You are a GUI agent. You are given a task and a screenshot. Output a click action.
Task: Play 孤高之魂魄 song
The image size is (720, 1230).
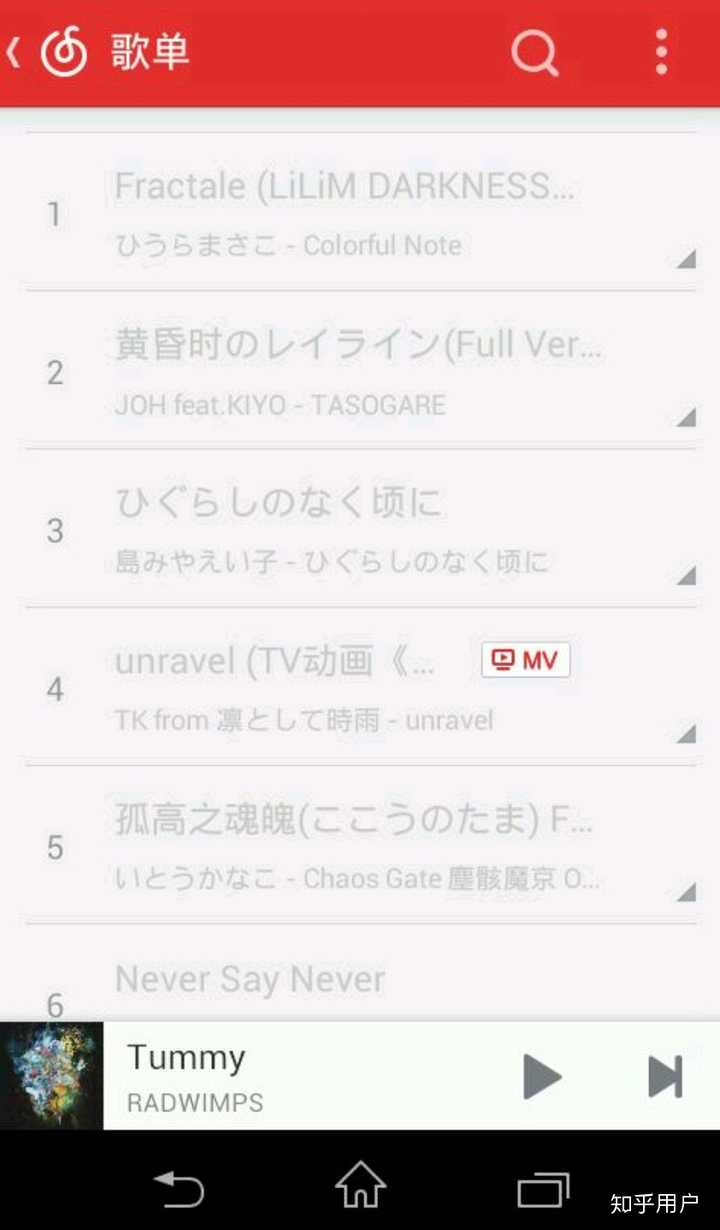(x=360, y=846)
